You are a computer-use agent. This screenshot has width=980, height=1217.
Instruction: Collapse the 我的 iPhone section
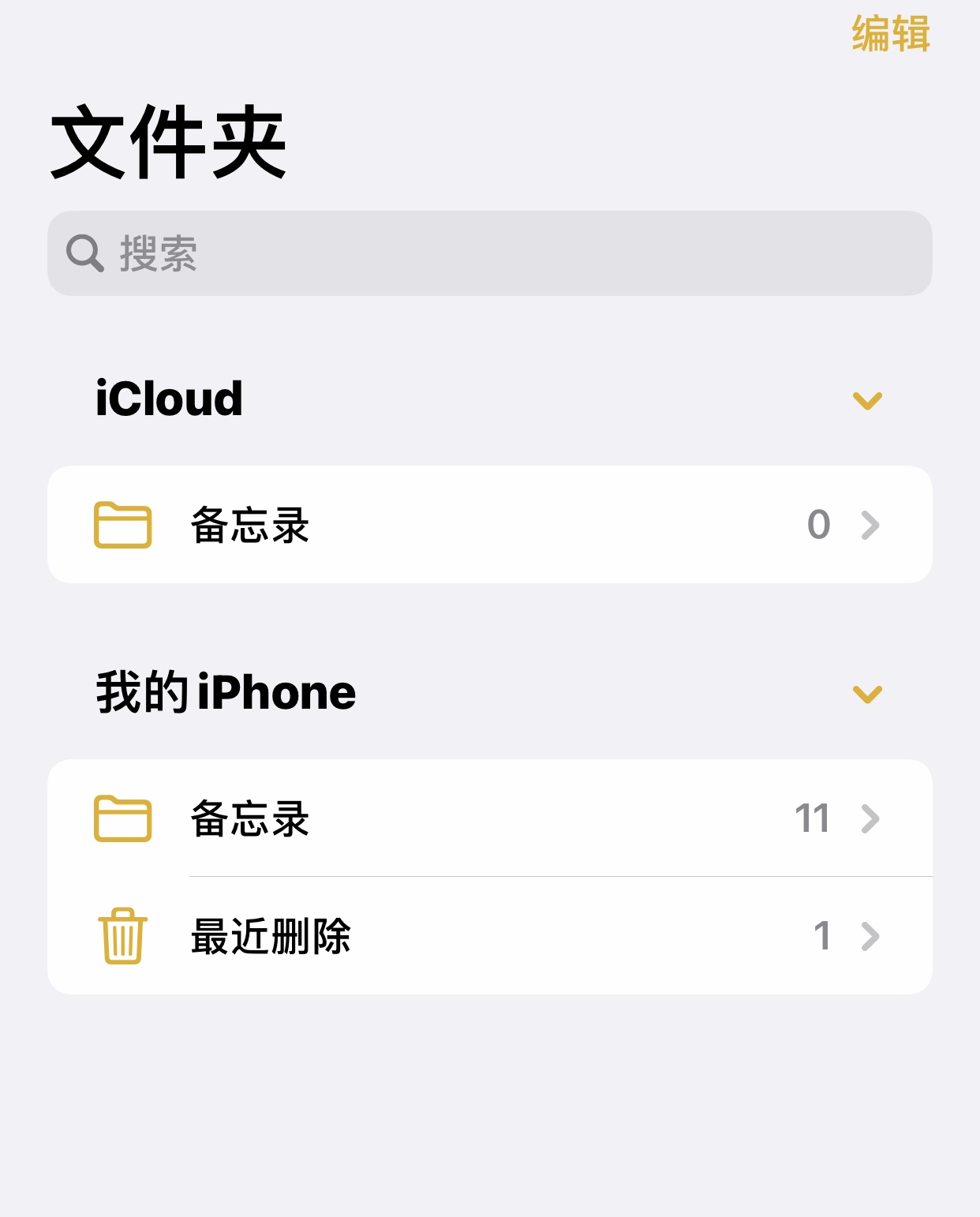[x=868, y=695]
